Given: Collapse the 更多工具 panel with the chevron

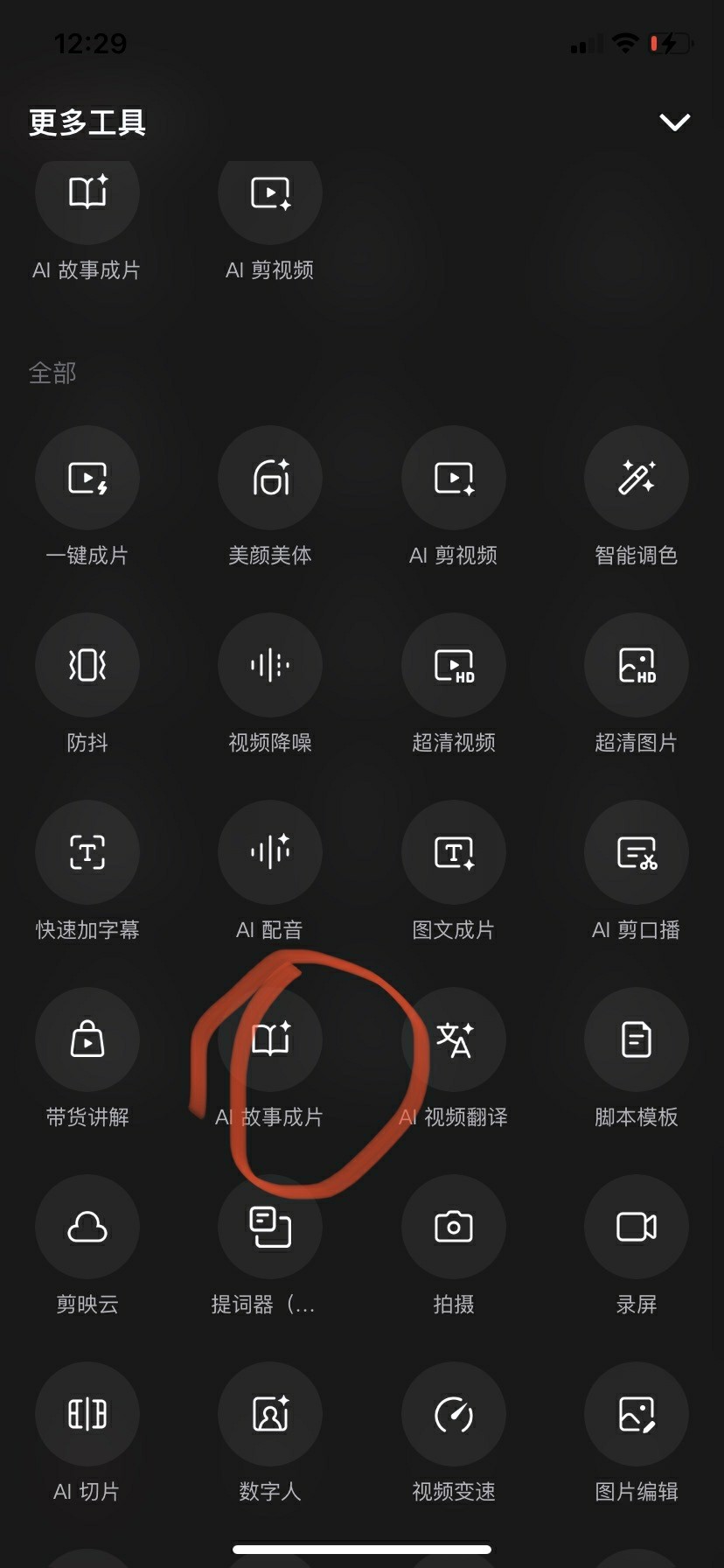Looking at the screenshot, I should point(674,122).
